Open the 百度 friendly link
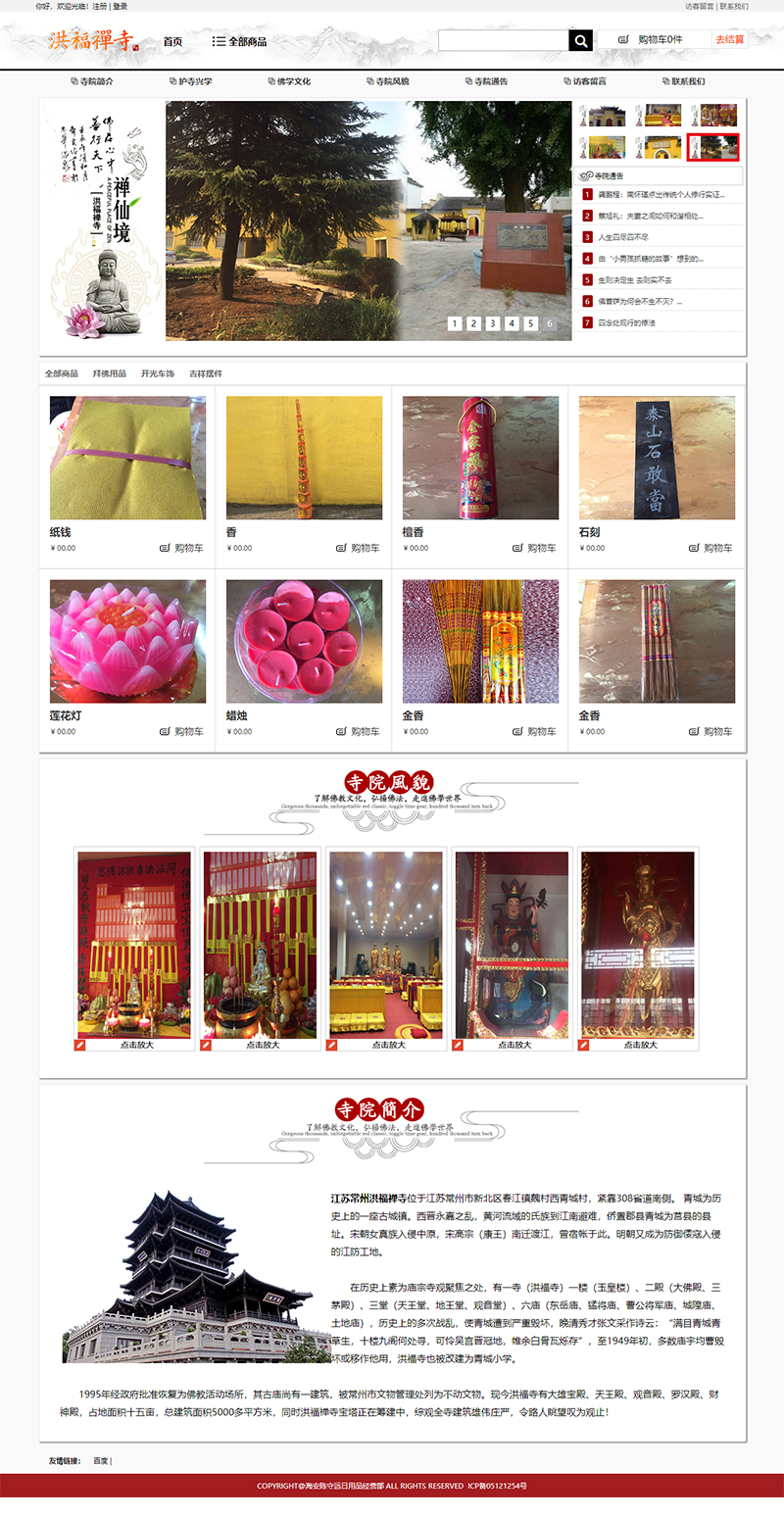This screenshot has height=1519, width=784. (100, 1461)
